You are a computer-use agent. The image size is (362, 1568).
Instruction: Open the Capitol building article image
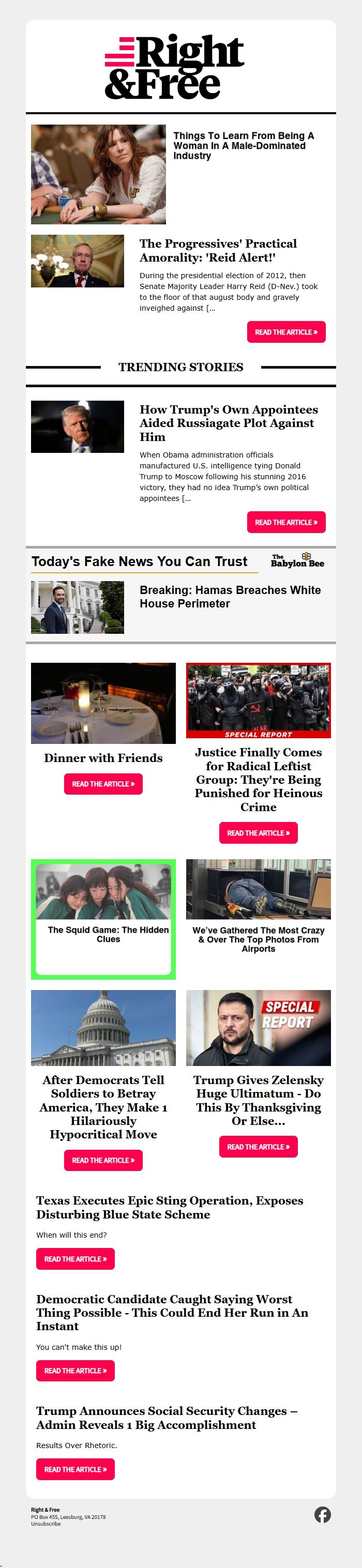tap(103, 1027)
